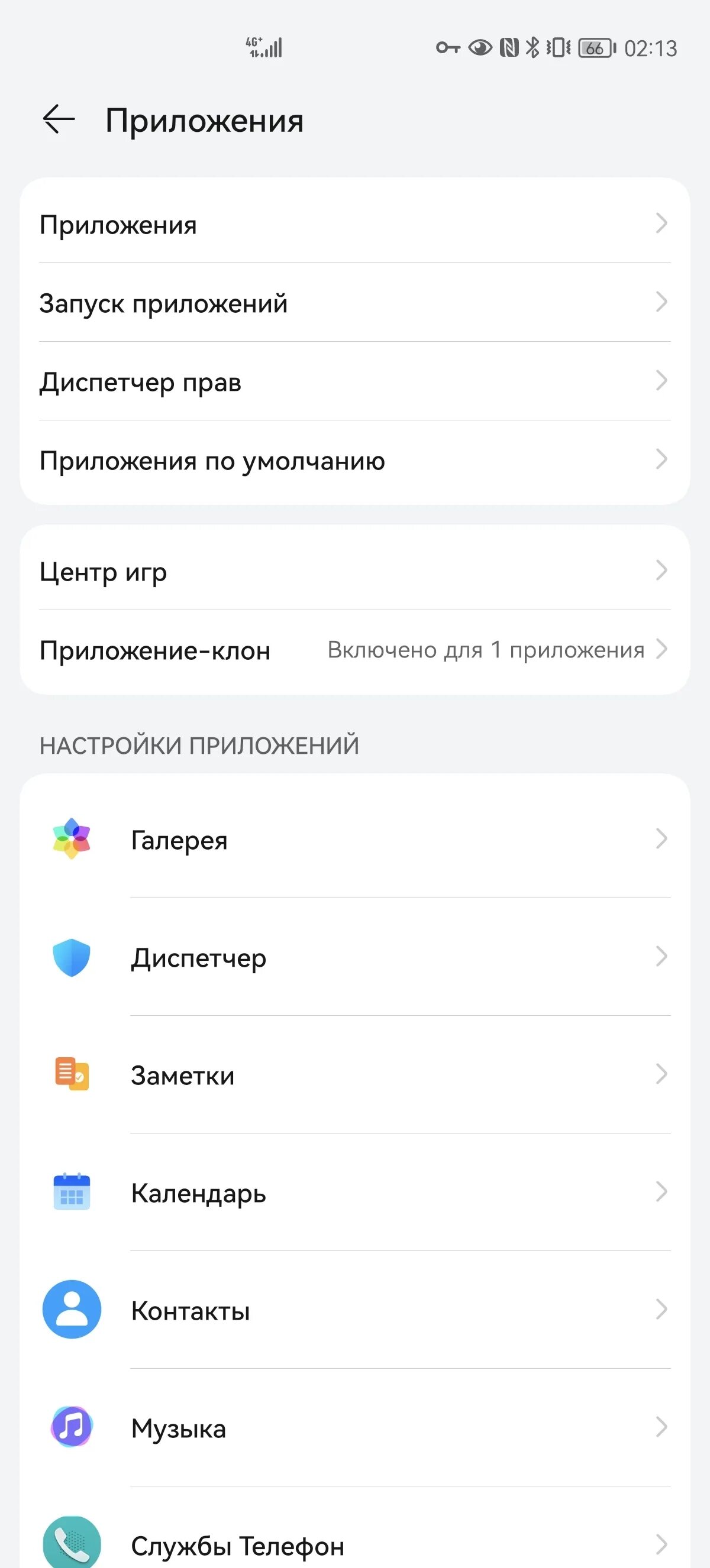
Task: Open Приложение-клон settings
Action: click(x=354, y=650)
